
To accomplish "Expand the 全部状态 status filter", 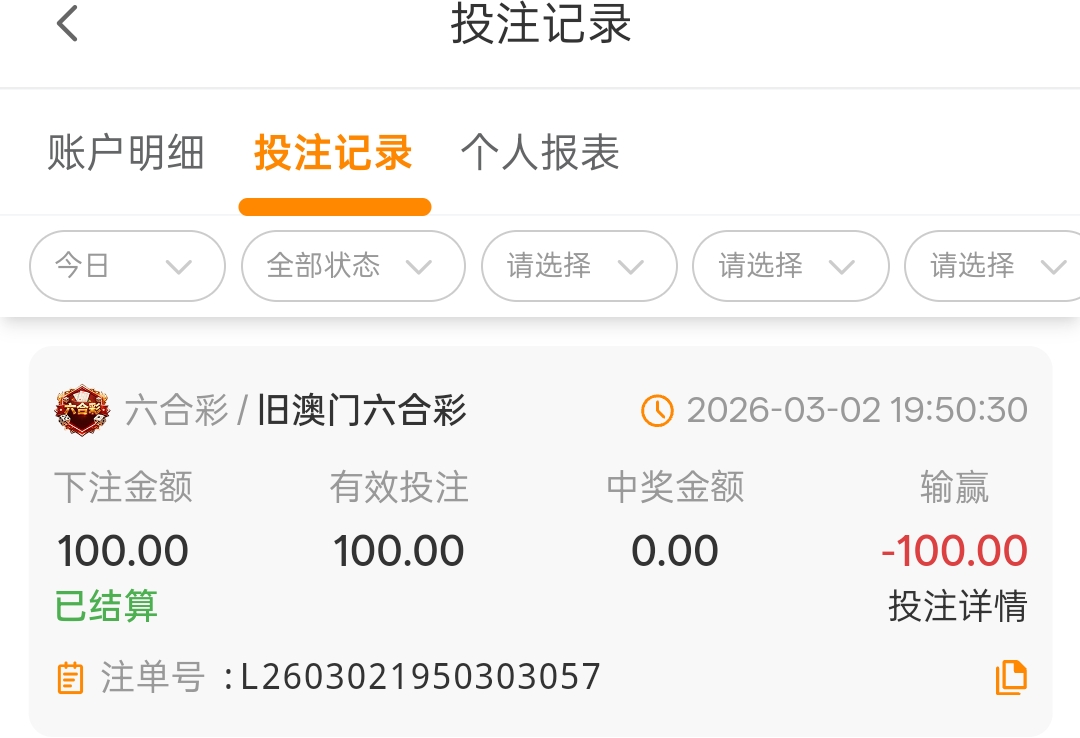I will 352,266.
